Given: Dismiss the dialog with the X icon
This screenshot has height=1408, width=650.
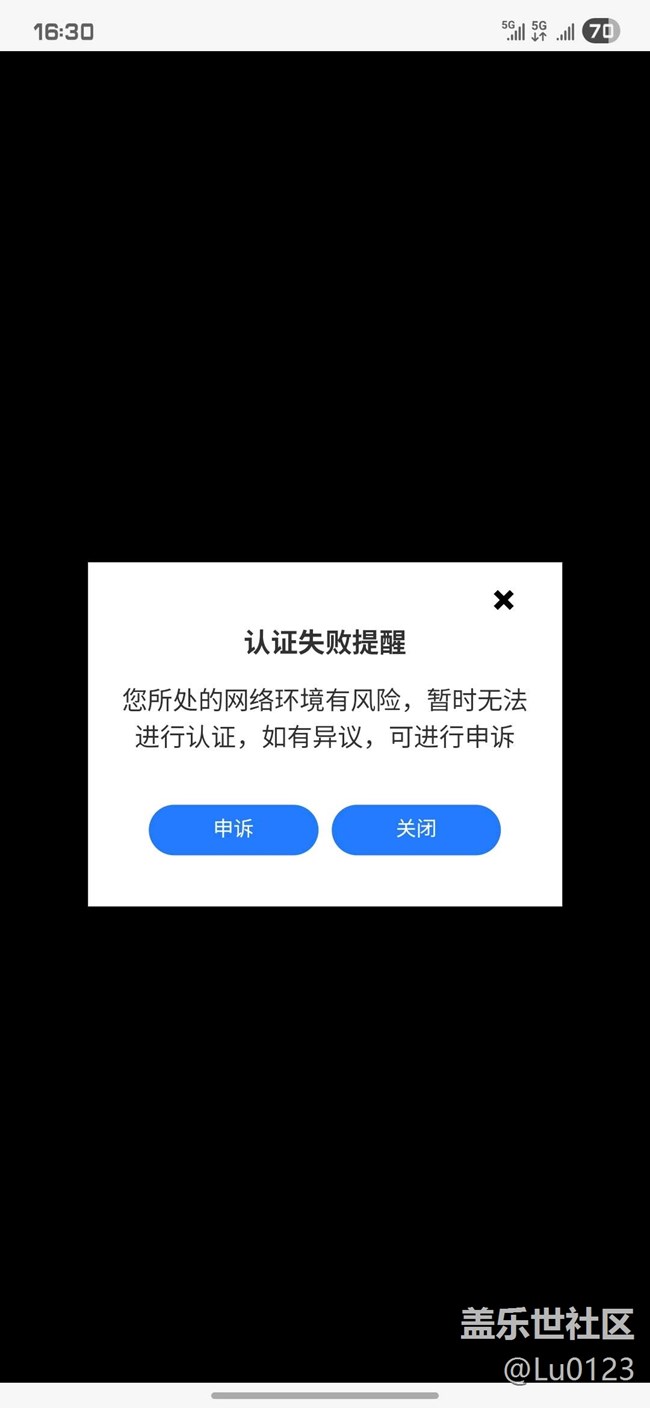Looking at the screenshot, I should click(504, 600).
